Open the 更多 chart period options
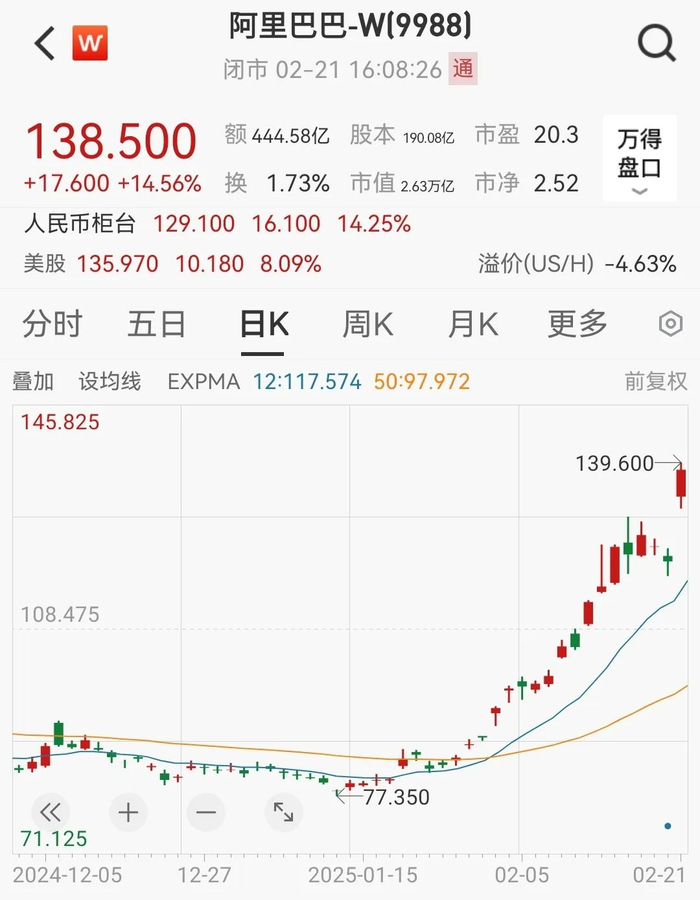 pyautogui.click(x=577, y=324)
